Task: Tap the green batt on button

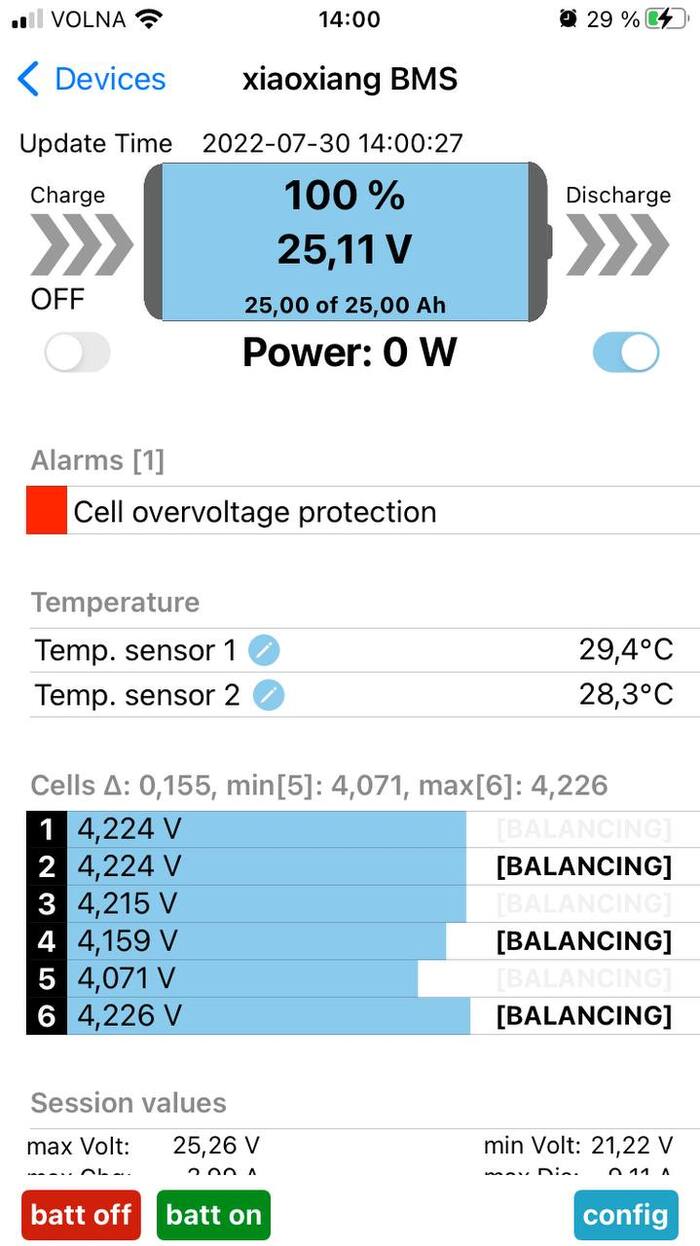Action: 213,1215
